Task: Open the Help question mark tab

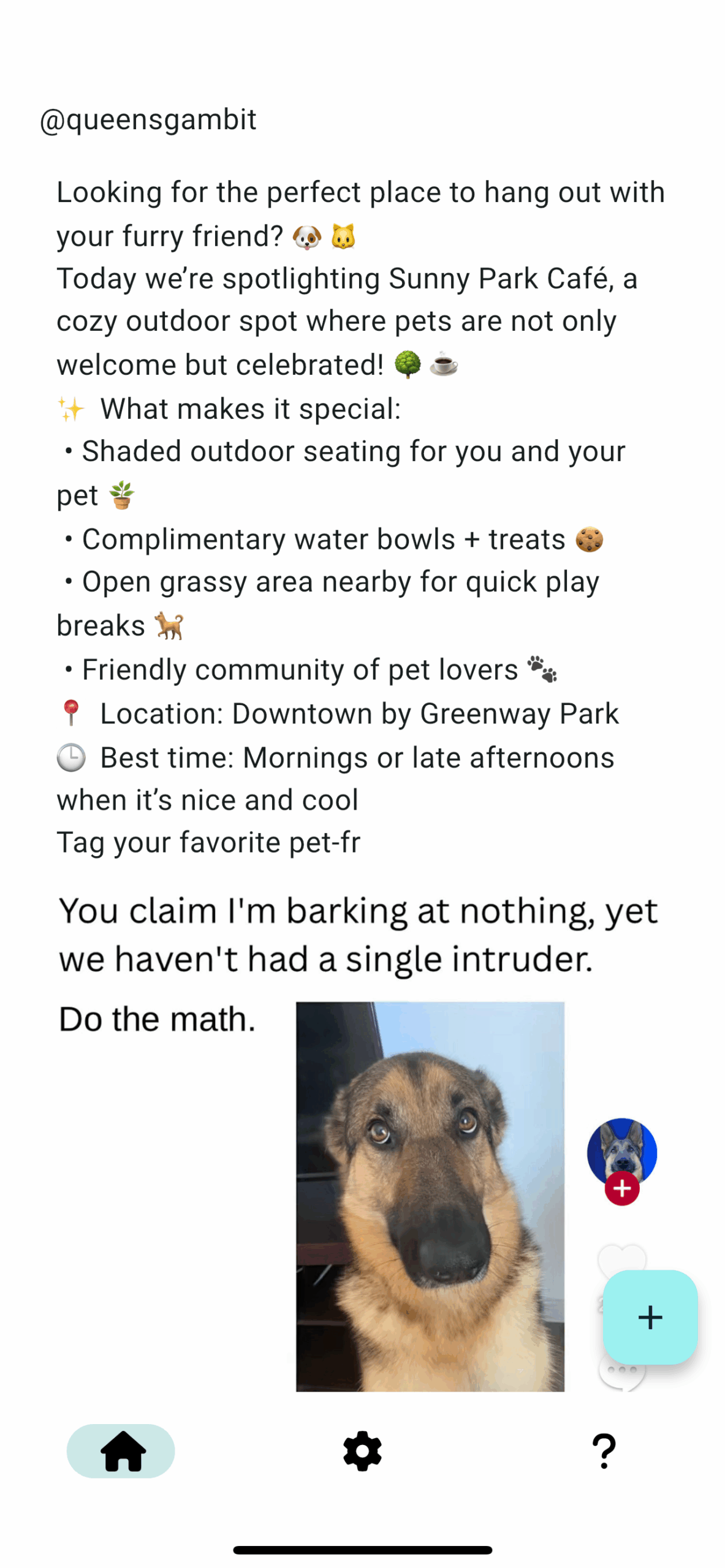Action: point(604,1450)
